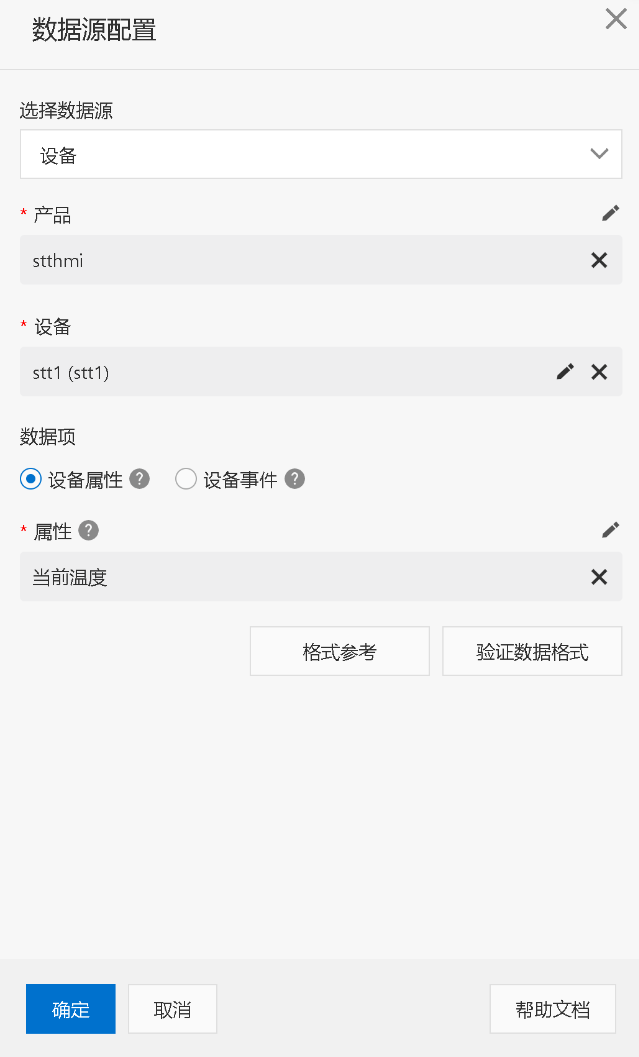Edit the stt1 device with pencil icon
The height and width of the screenshot is (1057, 639).
click(566, 371)
